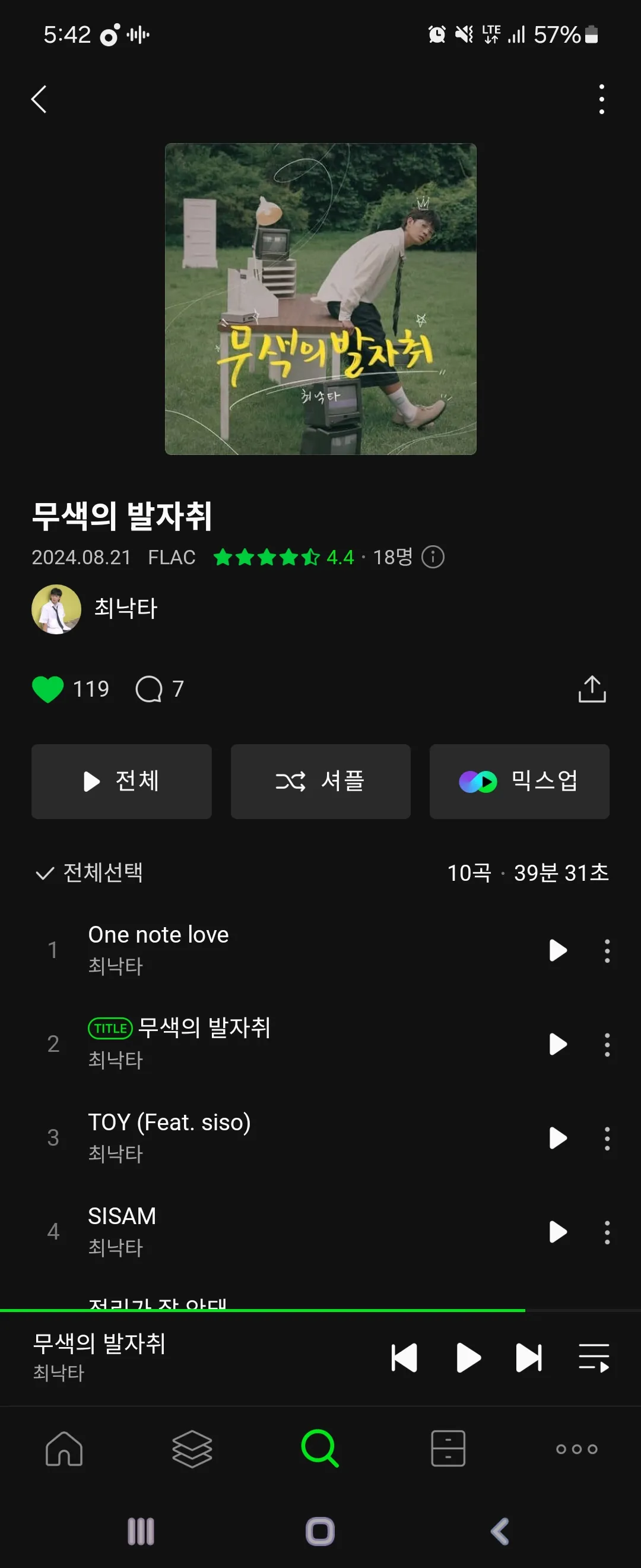Open the more (three dots) tab

click(x=576, y=1449)
